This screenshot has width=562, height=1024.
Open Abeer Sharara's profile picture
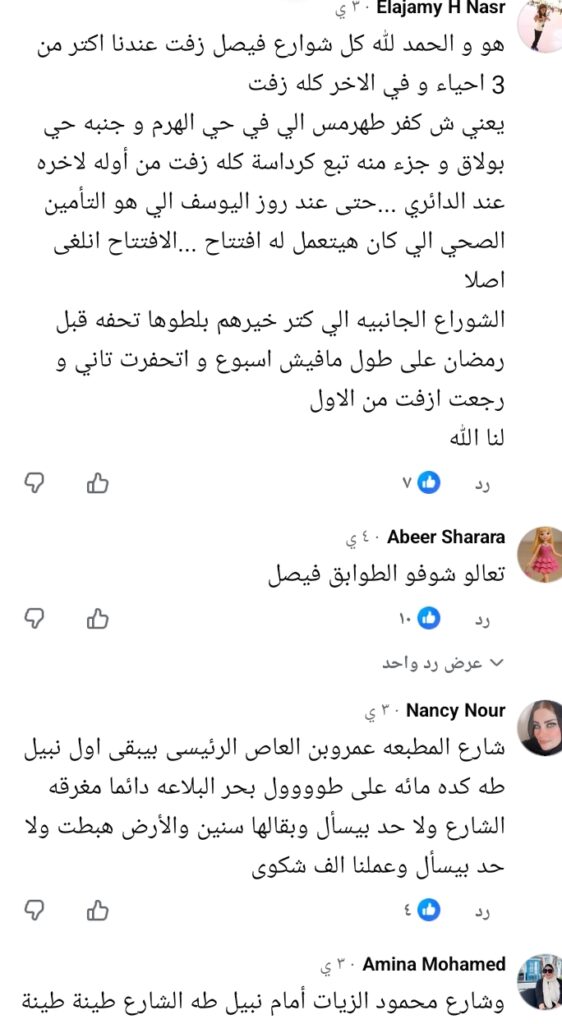540,554
